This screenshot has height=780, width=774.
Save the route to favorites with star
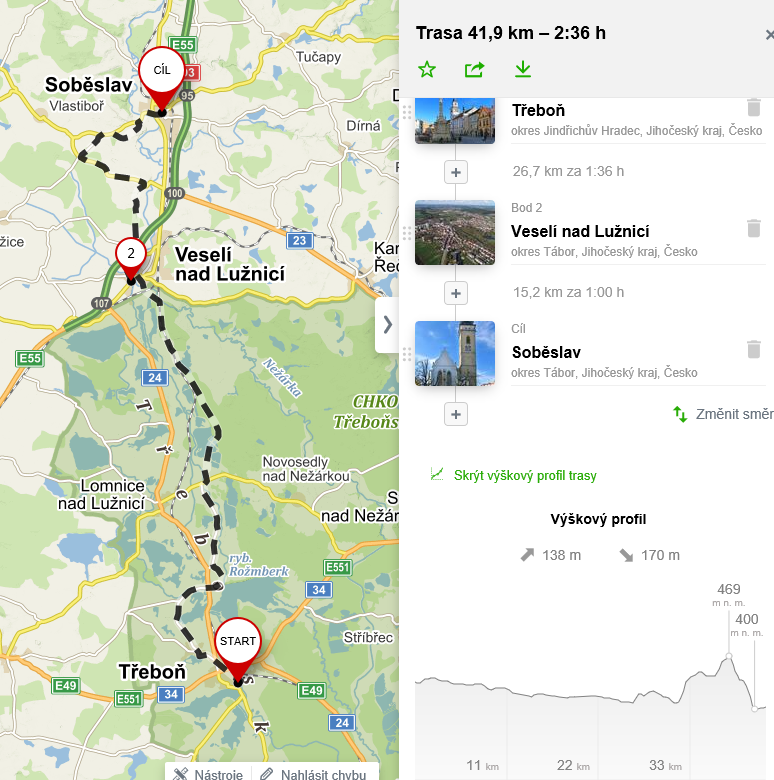tap(427, 69)
